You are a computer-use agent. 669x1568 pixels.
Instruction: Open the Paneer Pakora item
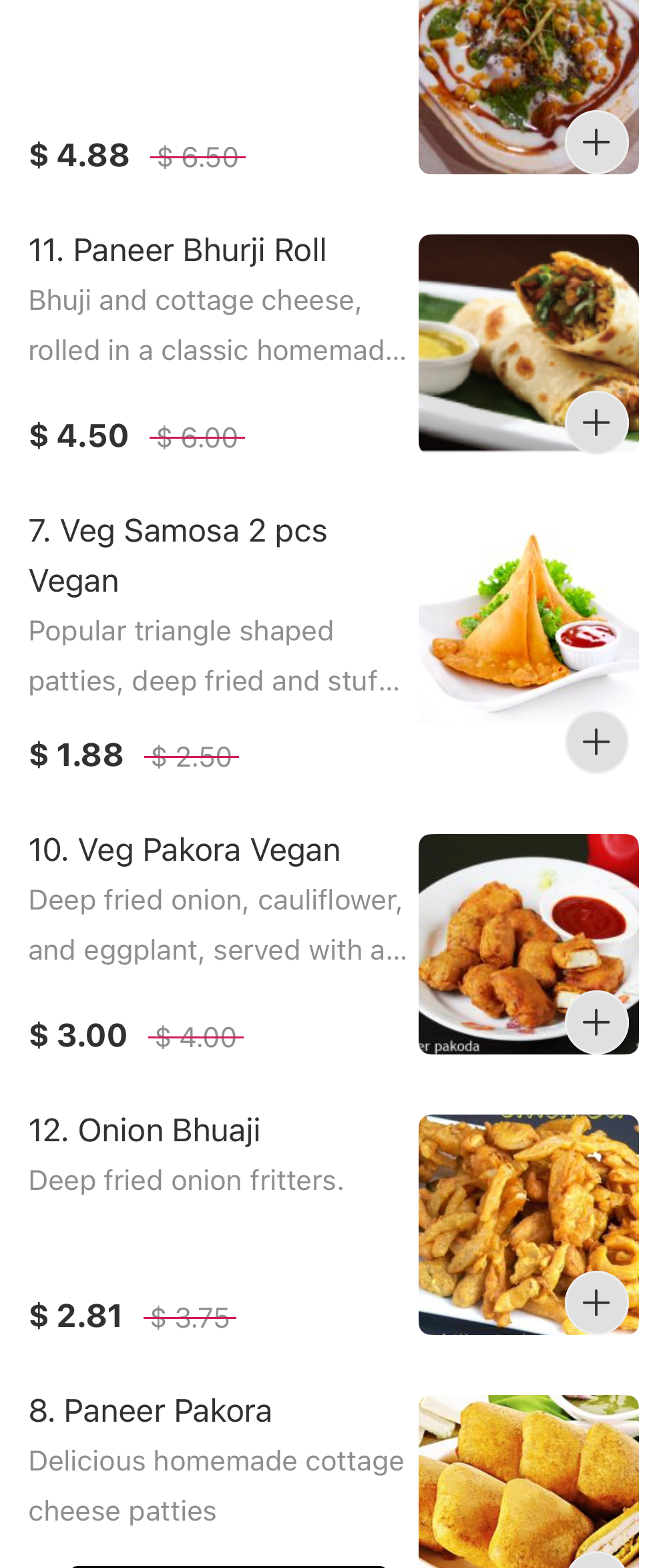click(x=150, y=1412)
